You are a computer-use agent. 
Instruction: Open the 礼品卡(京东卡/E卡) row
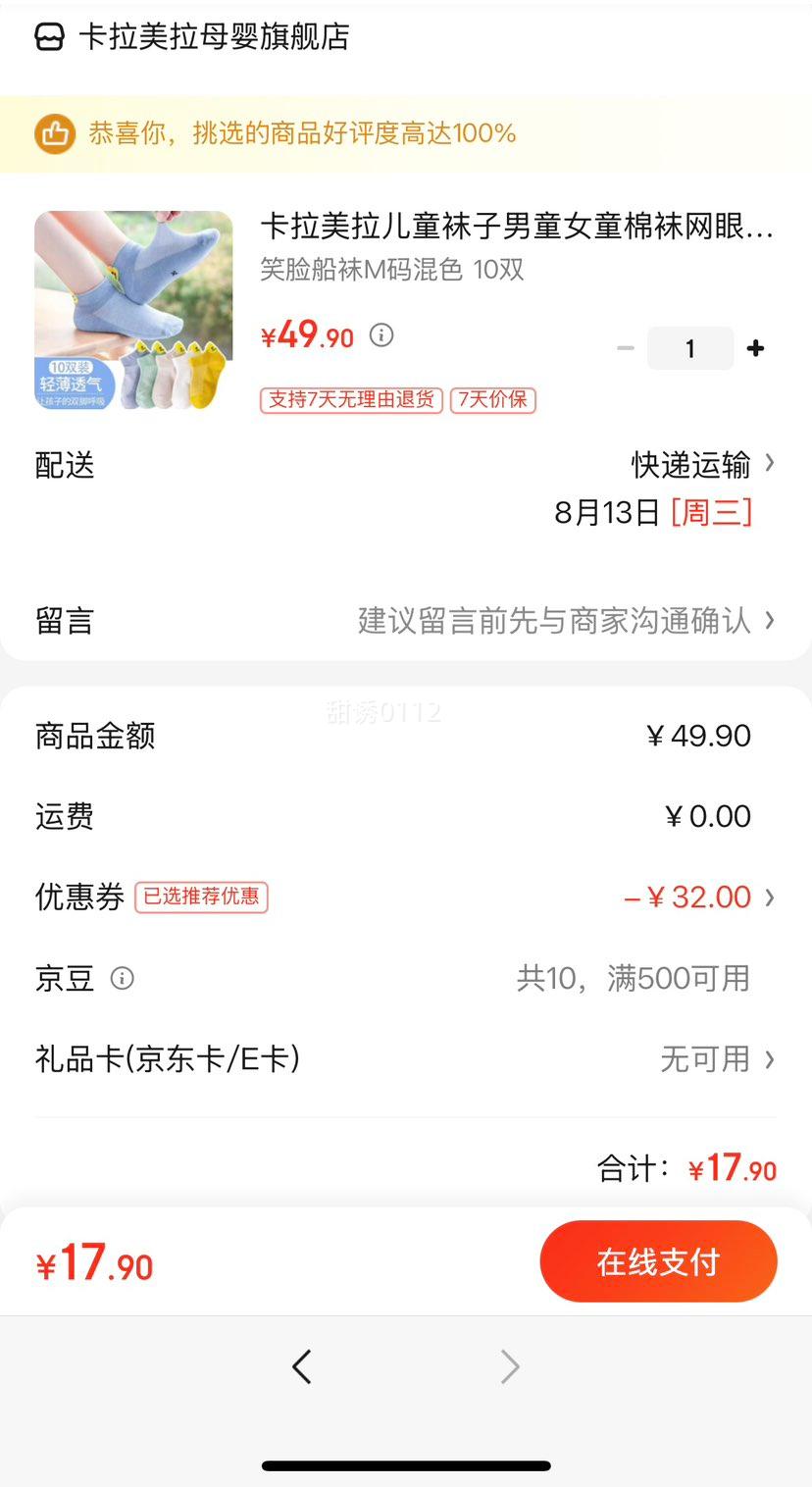[406, 1058]
